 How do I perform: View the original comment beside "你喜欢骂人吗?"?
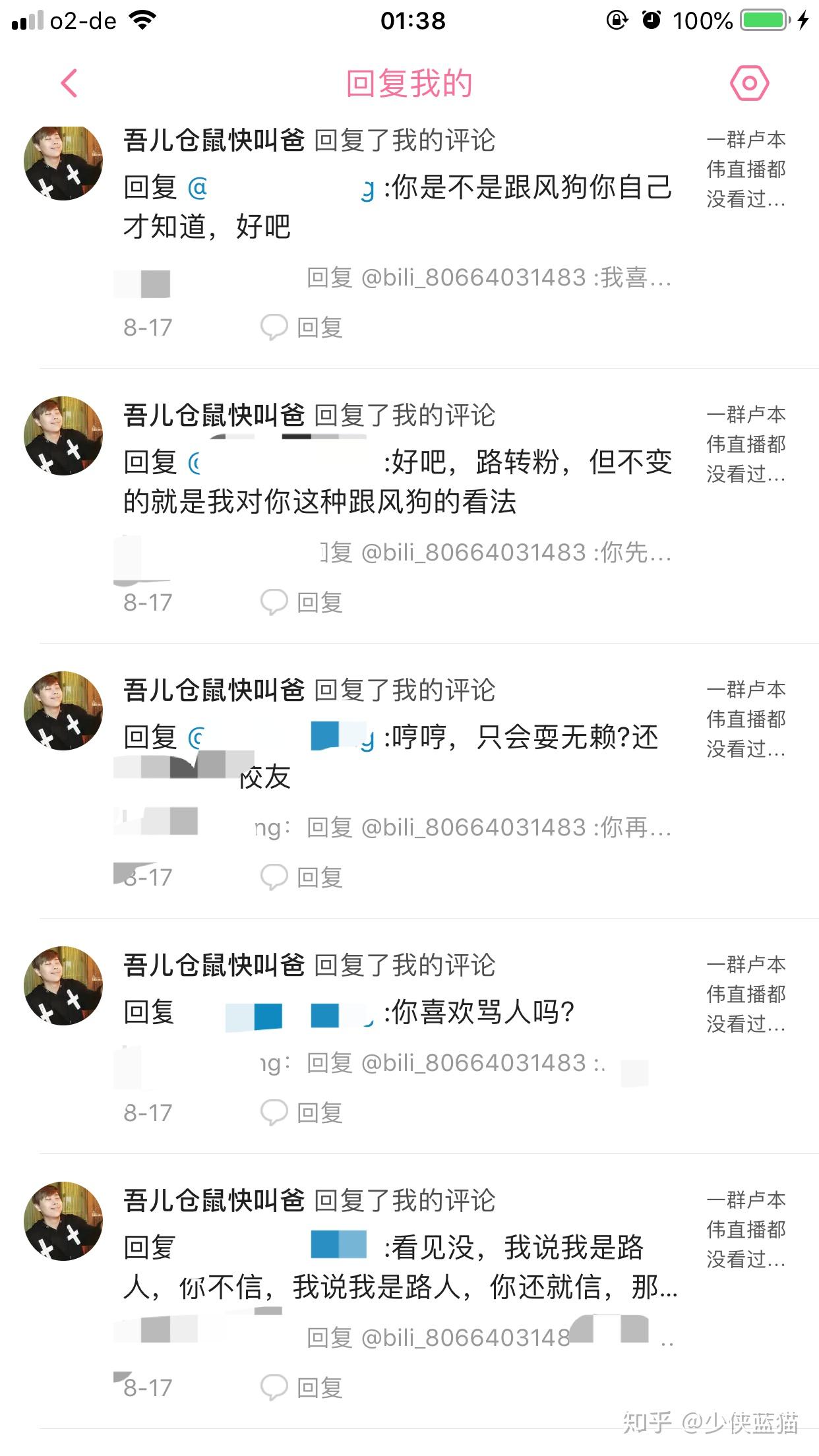click(x=746, y=994)
